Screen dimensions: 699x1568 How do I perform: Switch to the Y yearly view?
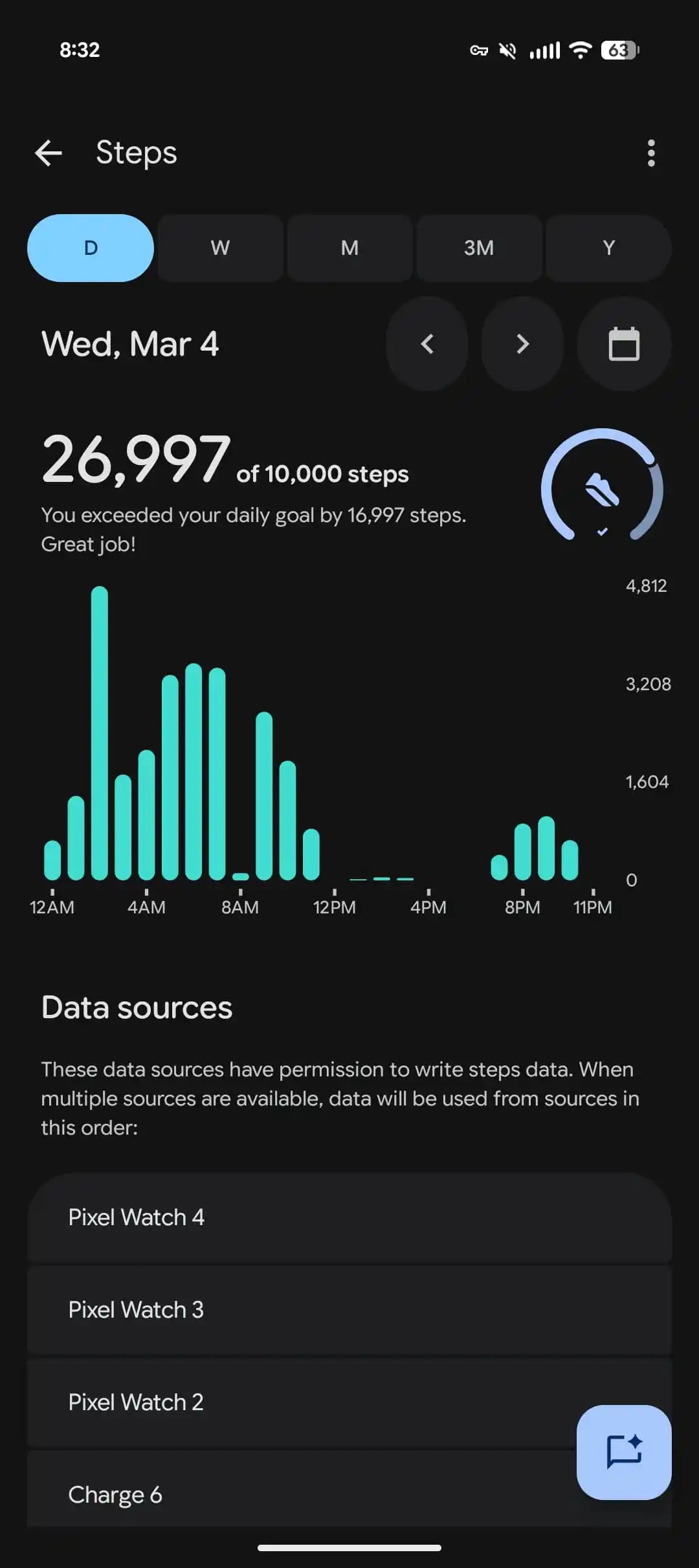pos(608,248)
